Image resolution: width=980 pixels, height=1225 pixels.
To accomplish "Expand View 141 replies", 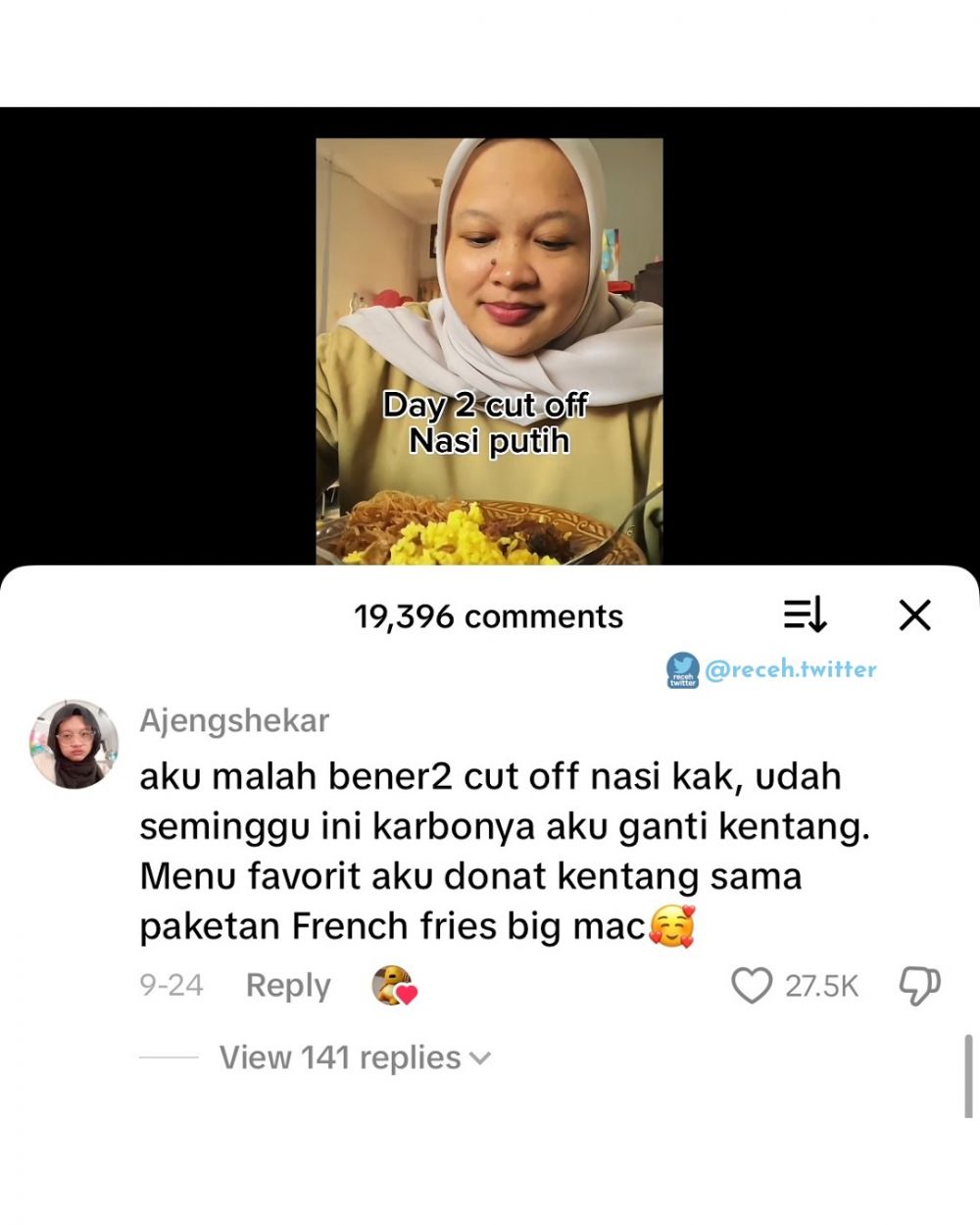I will pos(354,1057).
